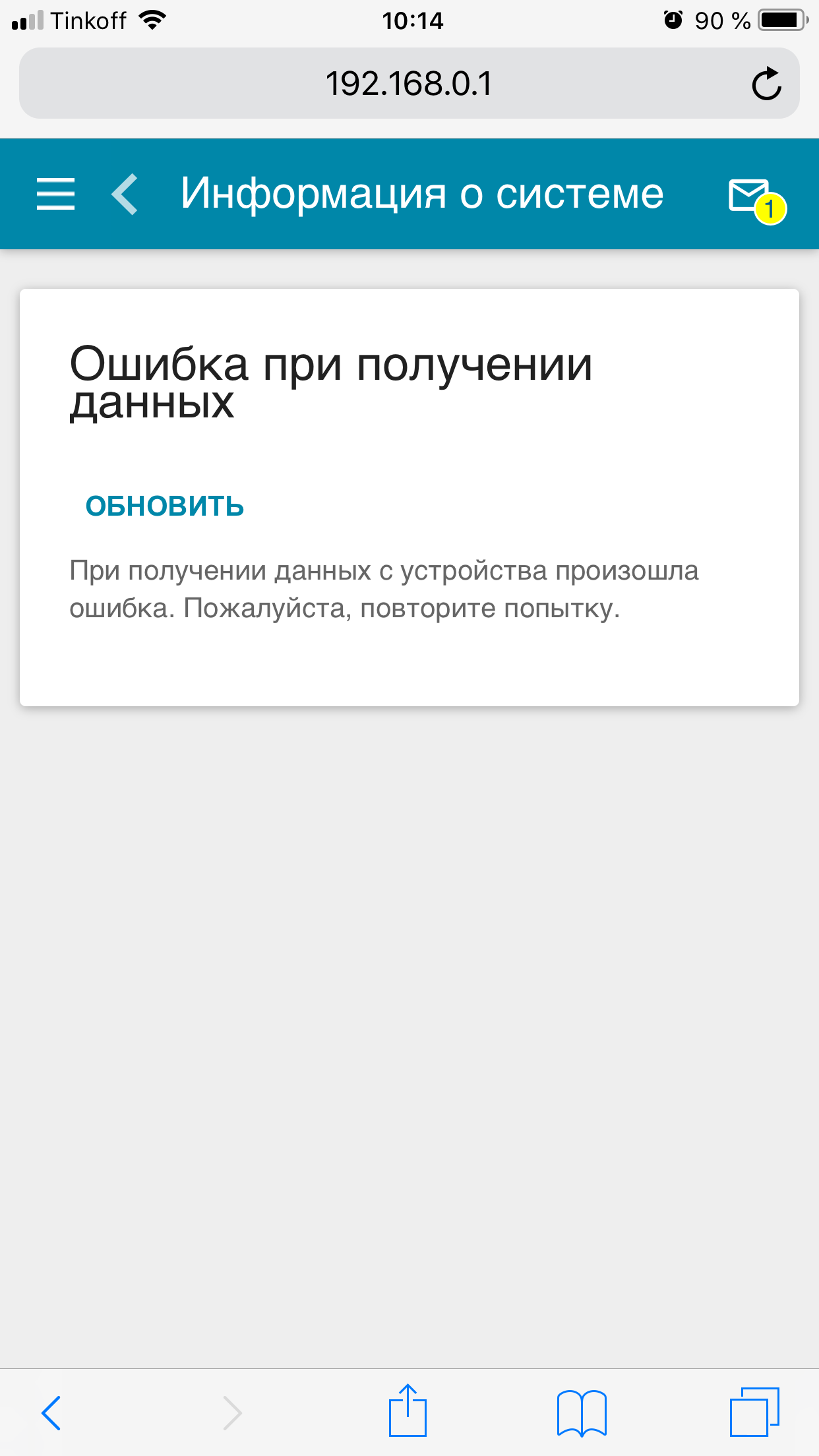Tap the 192.168.0.1 address bar
The height and width of the screenshot is (1456, 819).
pyautogui.click(x=409, y=84)
